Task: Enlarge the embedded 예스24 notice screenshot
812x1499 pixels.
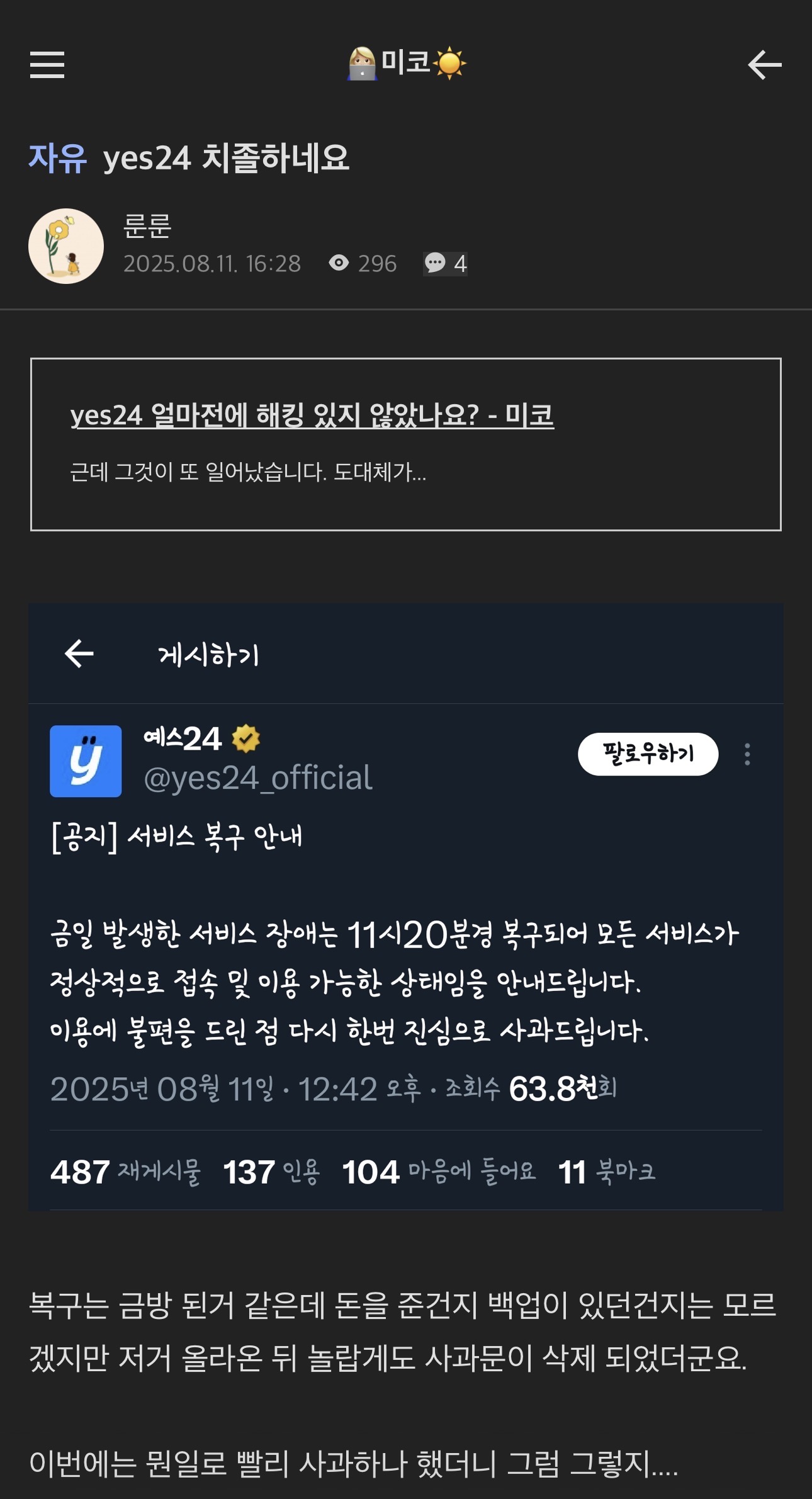Action: click(406, 907)
